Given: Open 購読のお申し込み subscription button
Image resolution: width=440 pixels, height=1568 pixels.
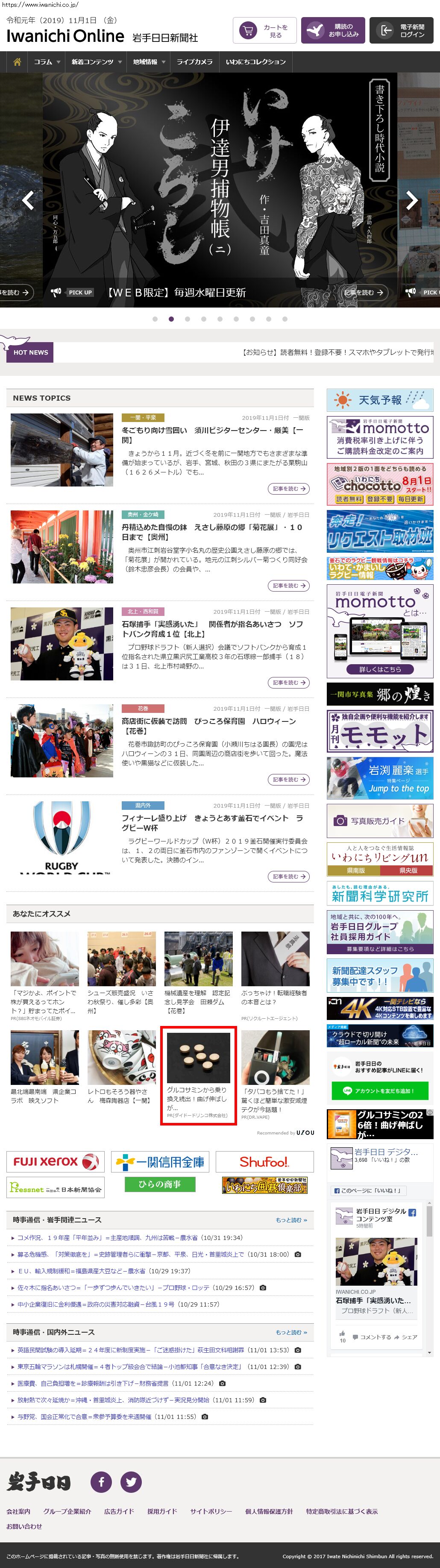Looking at the screenshot, I should (333, 30).
